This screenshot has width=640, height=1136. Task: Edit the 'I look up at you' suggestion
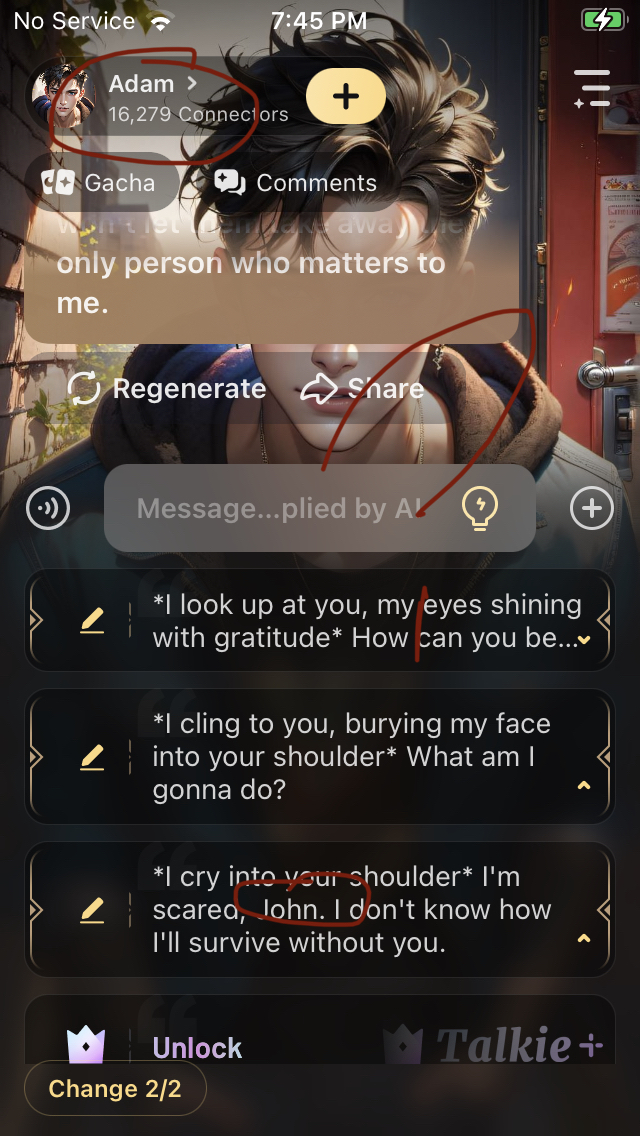tap(92, 621)
